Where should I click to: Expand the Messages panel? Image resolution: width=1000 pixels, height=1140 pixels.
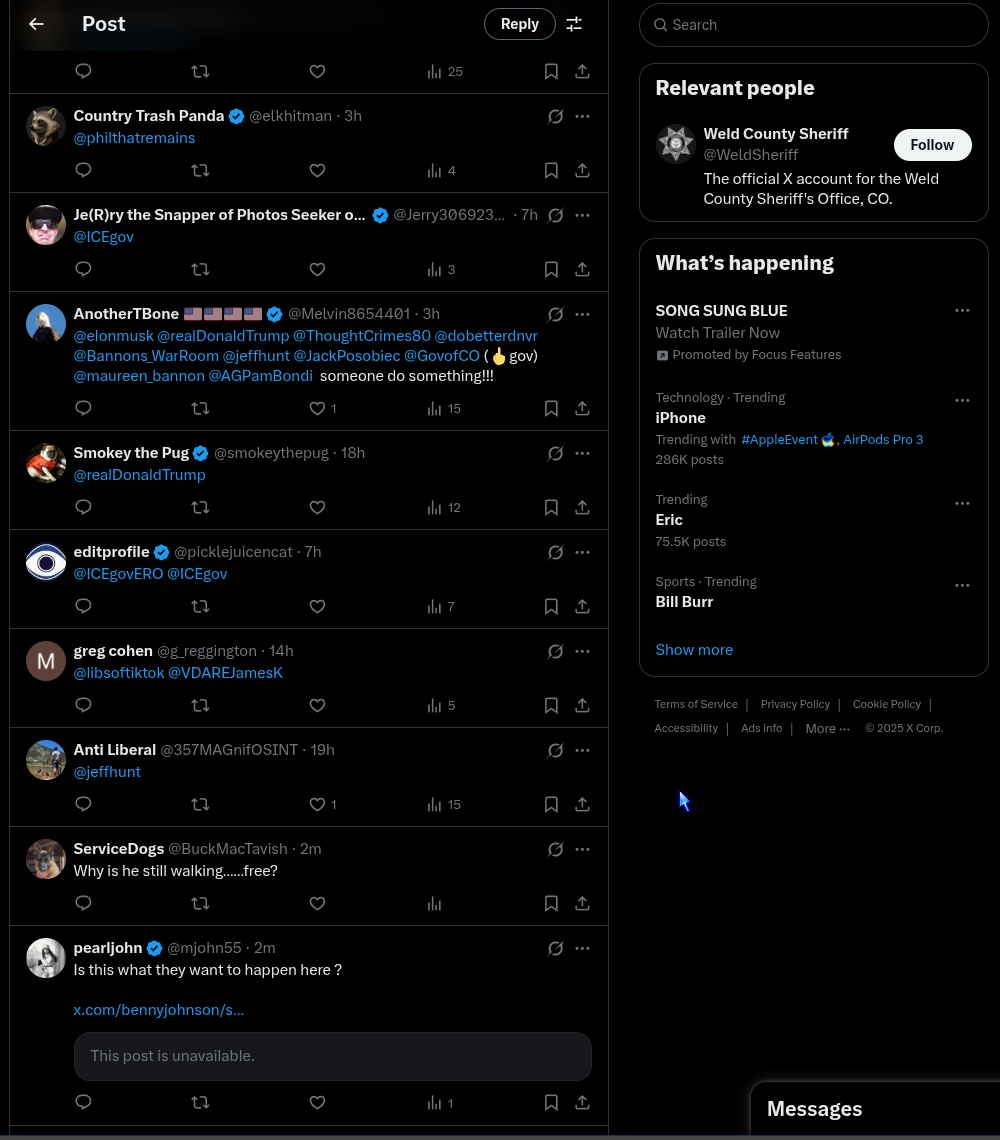[814, 1109]
